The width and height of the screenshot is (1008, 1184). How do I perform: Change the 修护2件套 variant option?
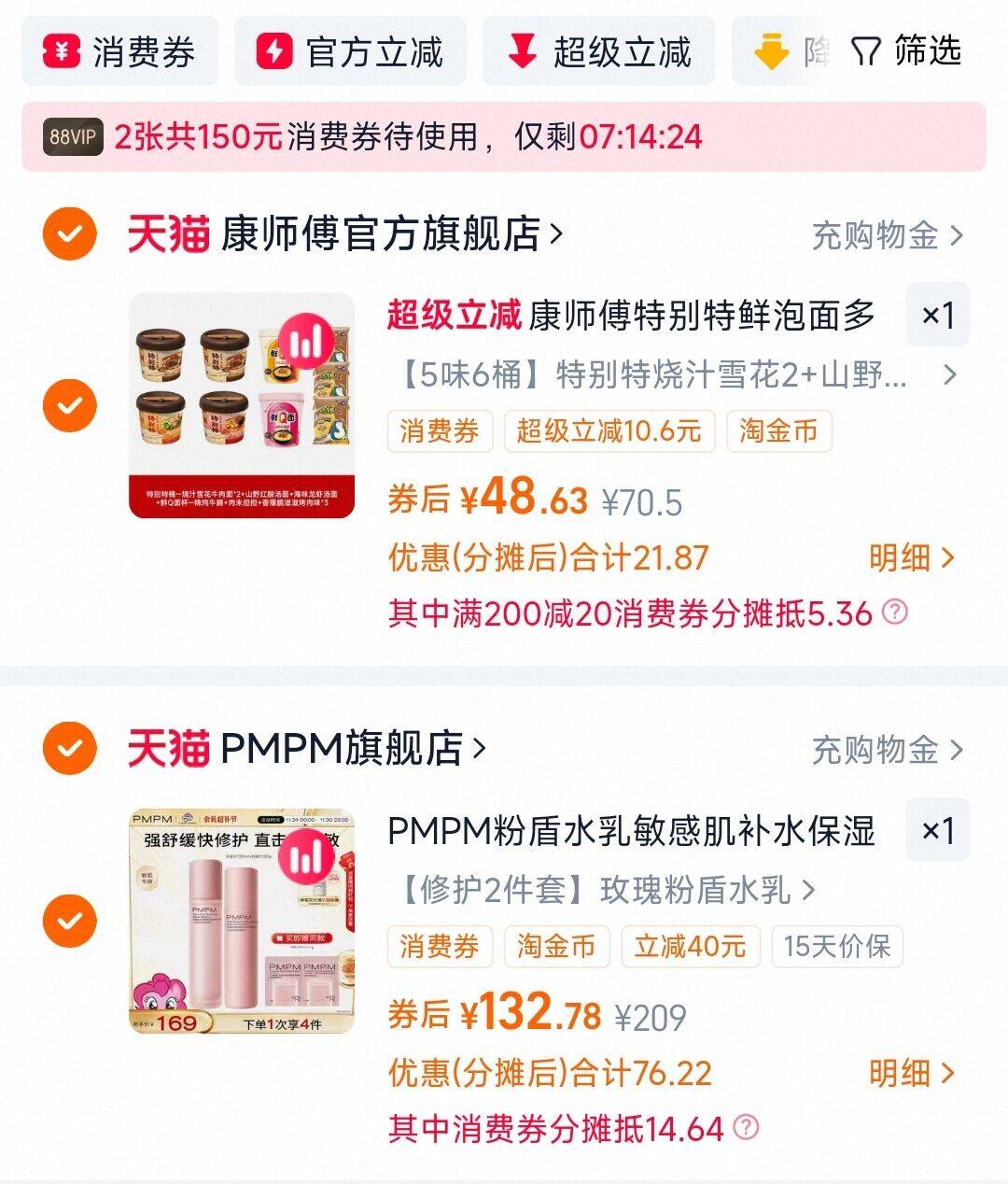[607, 890]
